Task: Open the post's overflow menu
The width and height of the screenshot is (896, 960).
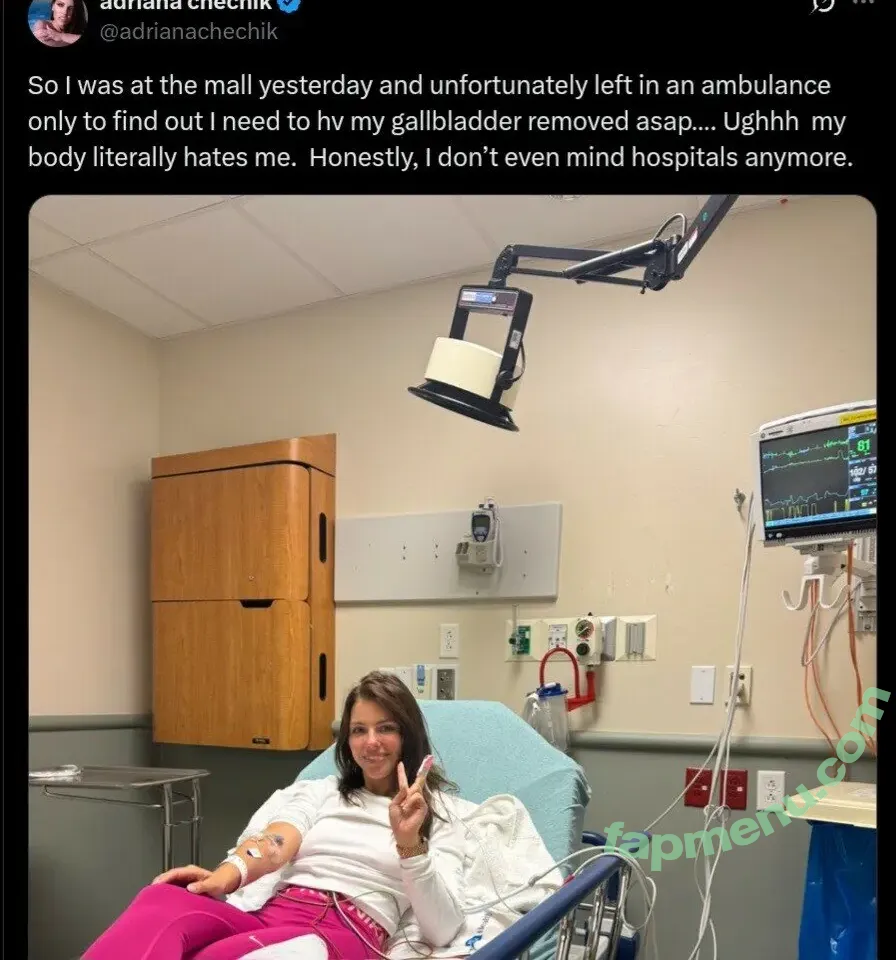Action: (863, 4)
